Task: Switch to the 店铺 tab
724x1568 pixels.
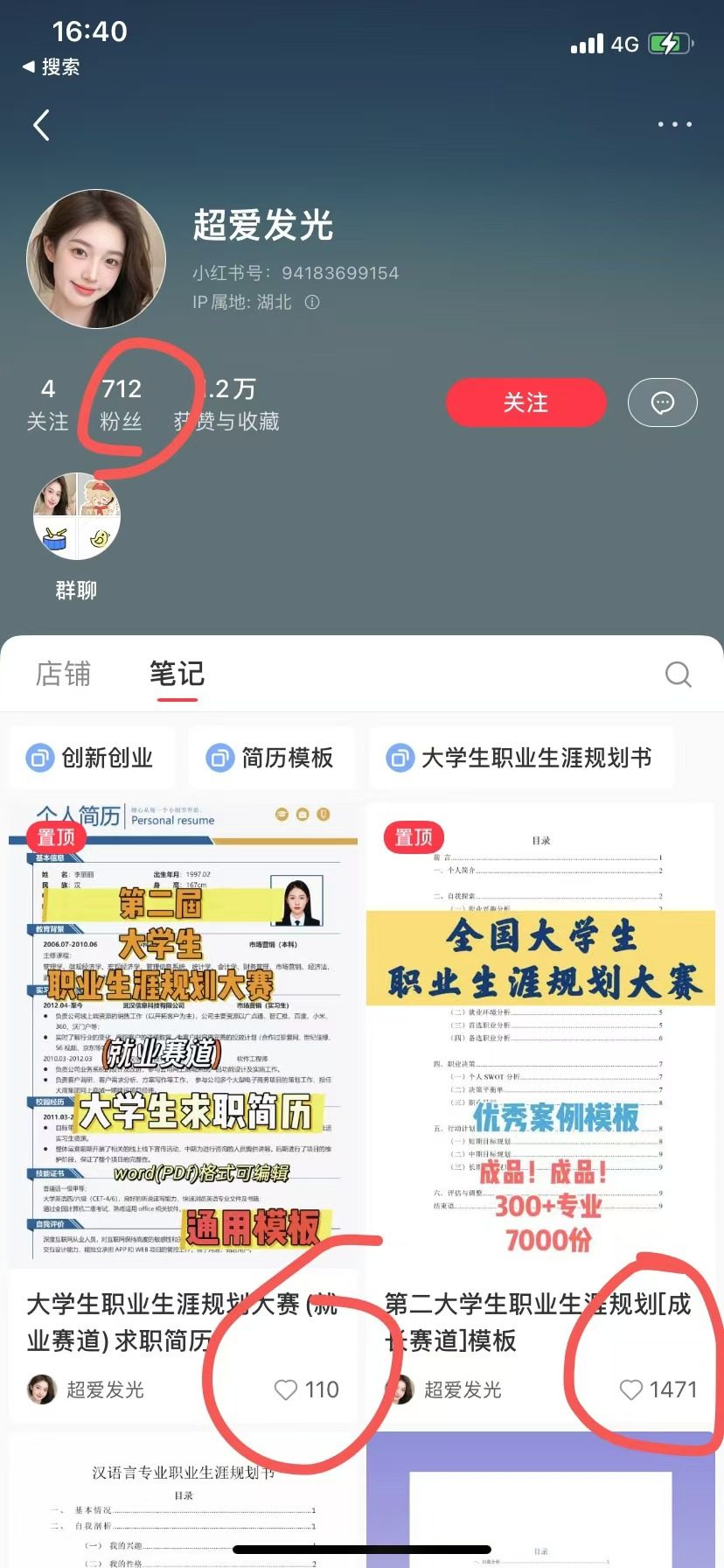Action: pos(63,674)
